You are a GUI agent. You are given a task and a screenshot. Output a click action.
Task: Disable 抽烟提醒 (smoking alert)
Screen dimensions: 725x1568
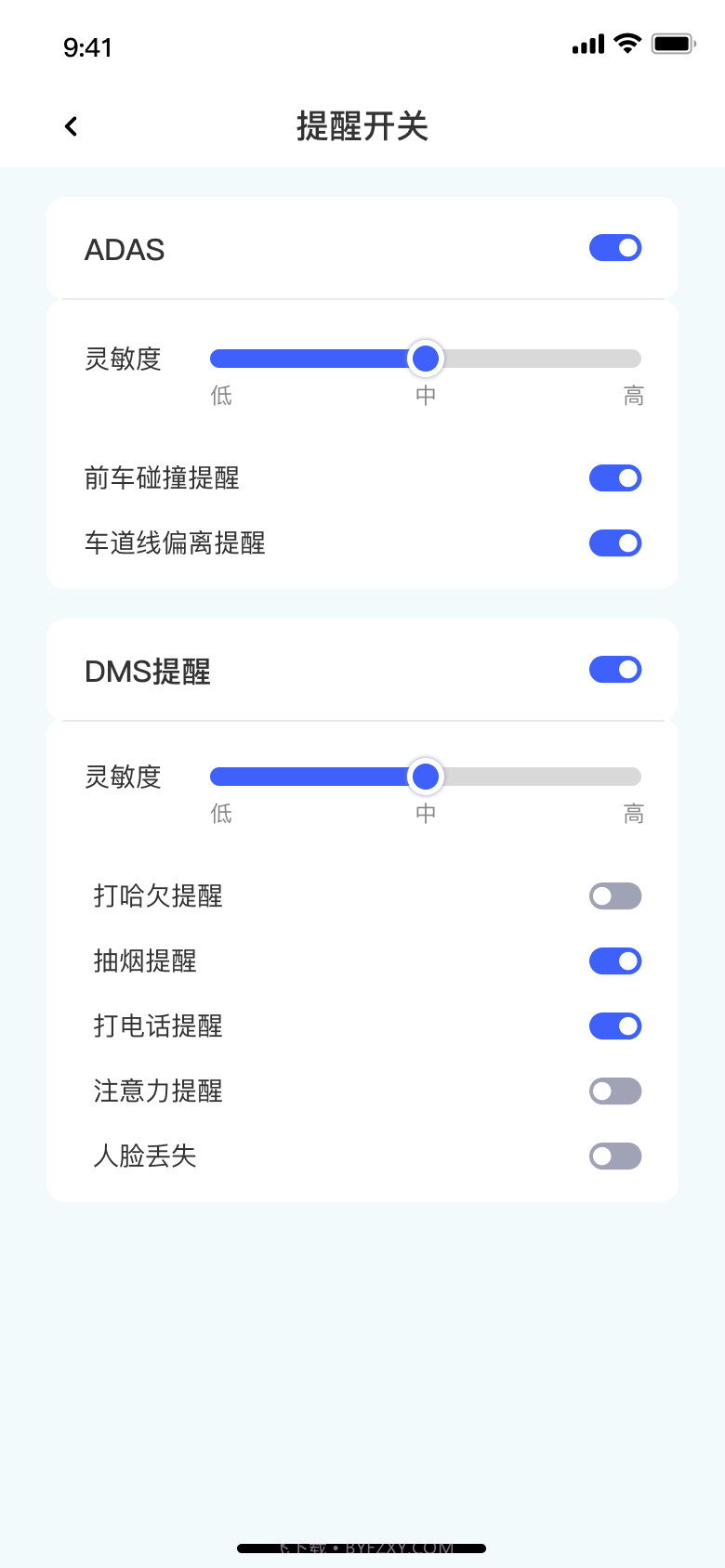tap(615, 960)
